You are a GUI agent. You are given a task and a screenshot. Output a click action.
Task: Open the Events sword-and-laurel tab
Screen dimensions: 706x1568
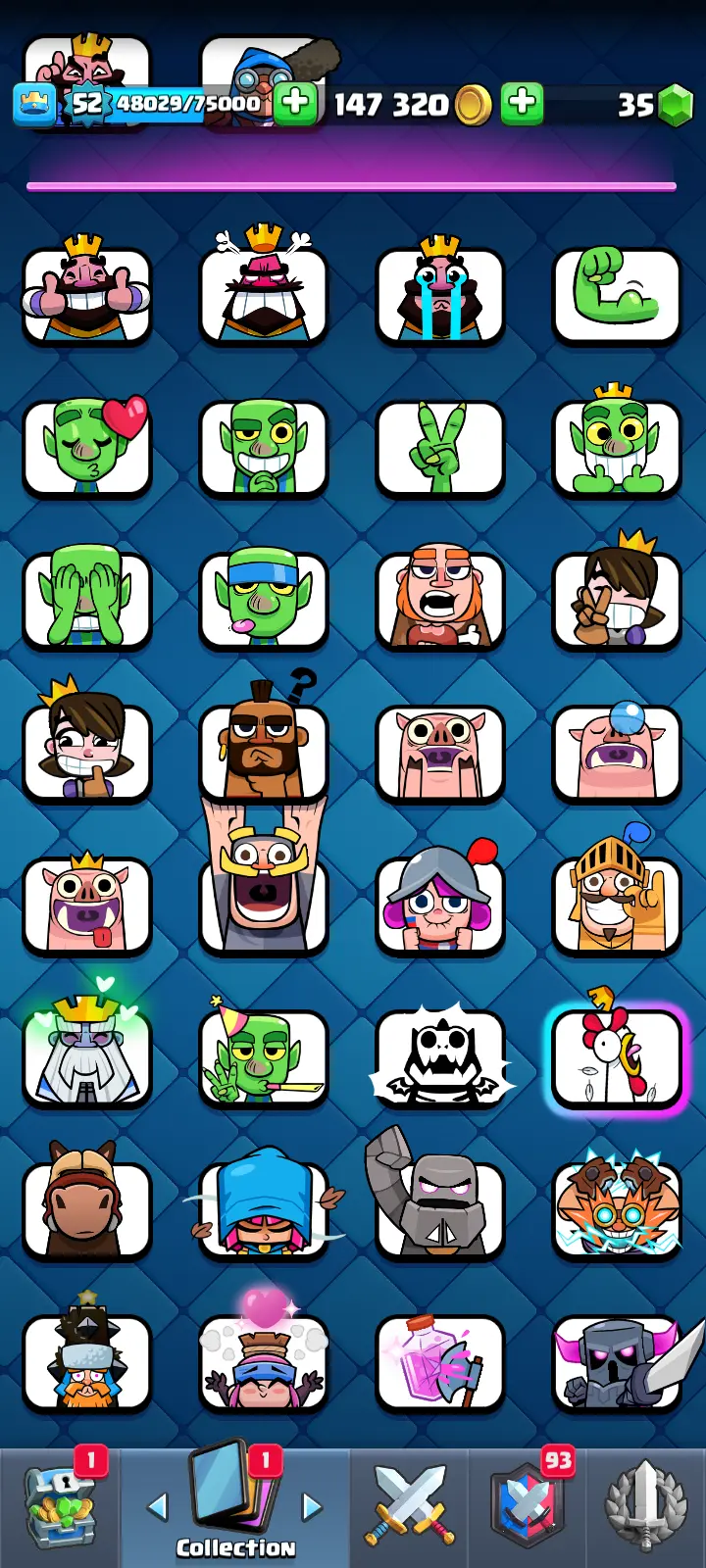pyautogui.click(x=645, y=1507)
